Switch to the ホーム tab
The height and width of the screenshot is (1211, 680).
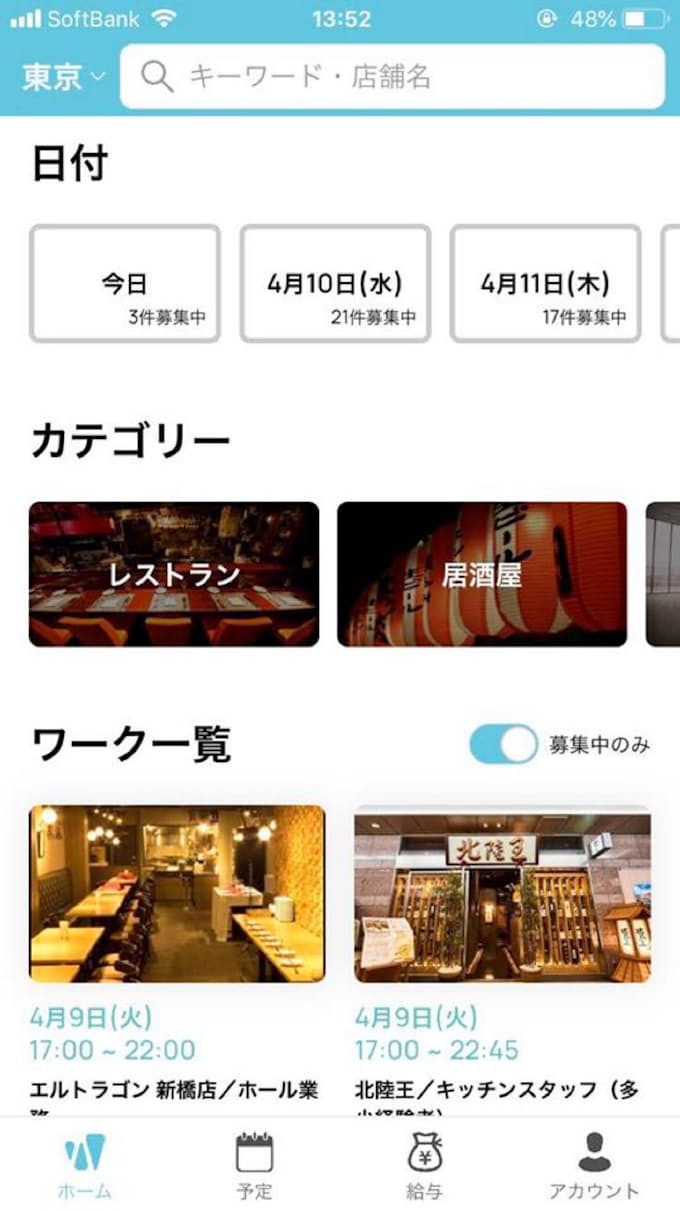click(84, 1165)
